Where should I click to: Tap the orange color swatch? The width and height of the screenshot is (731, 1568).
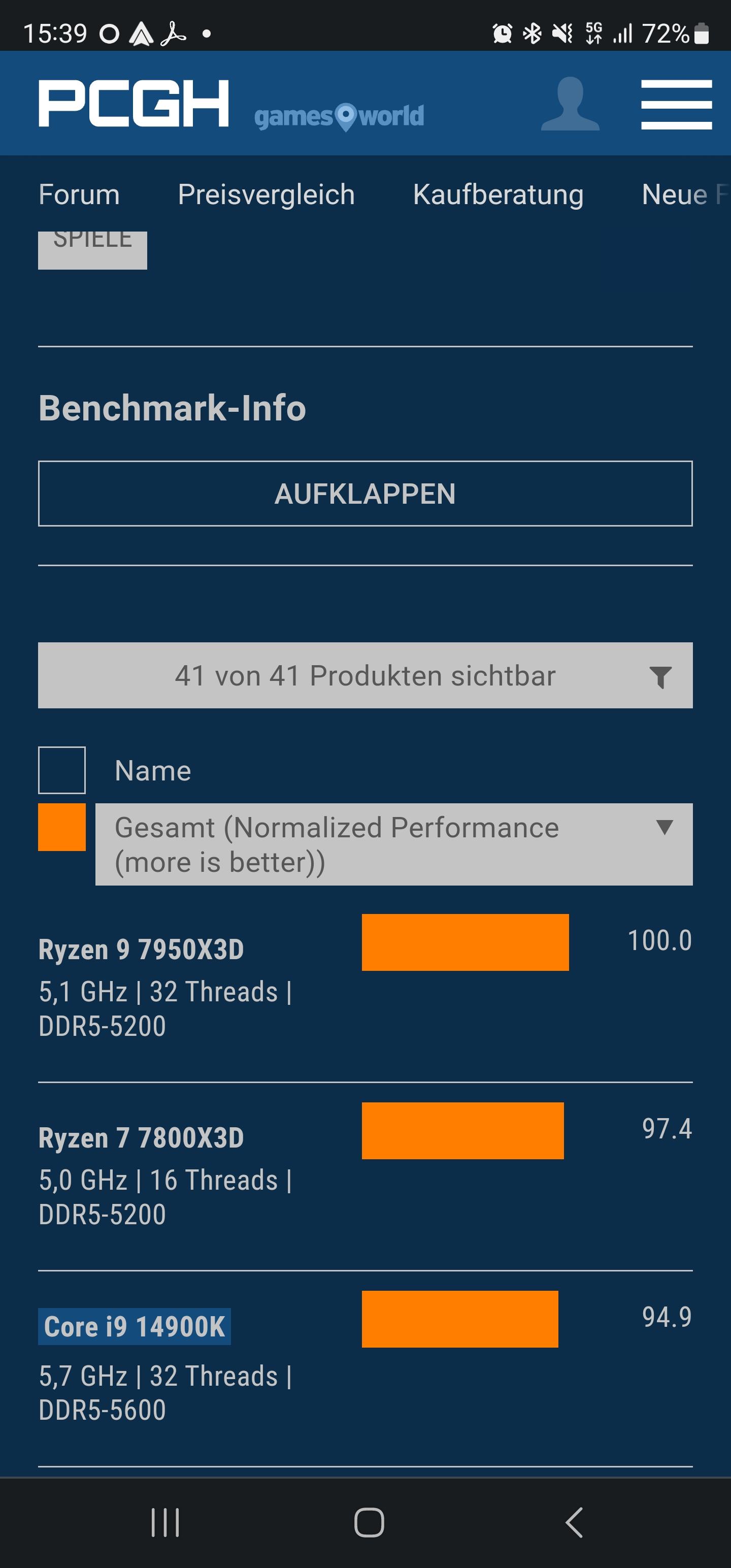click(61, 827)
